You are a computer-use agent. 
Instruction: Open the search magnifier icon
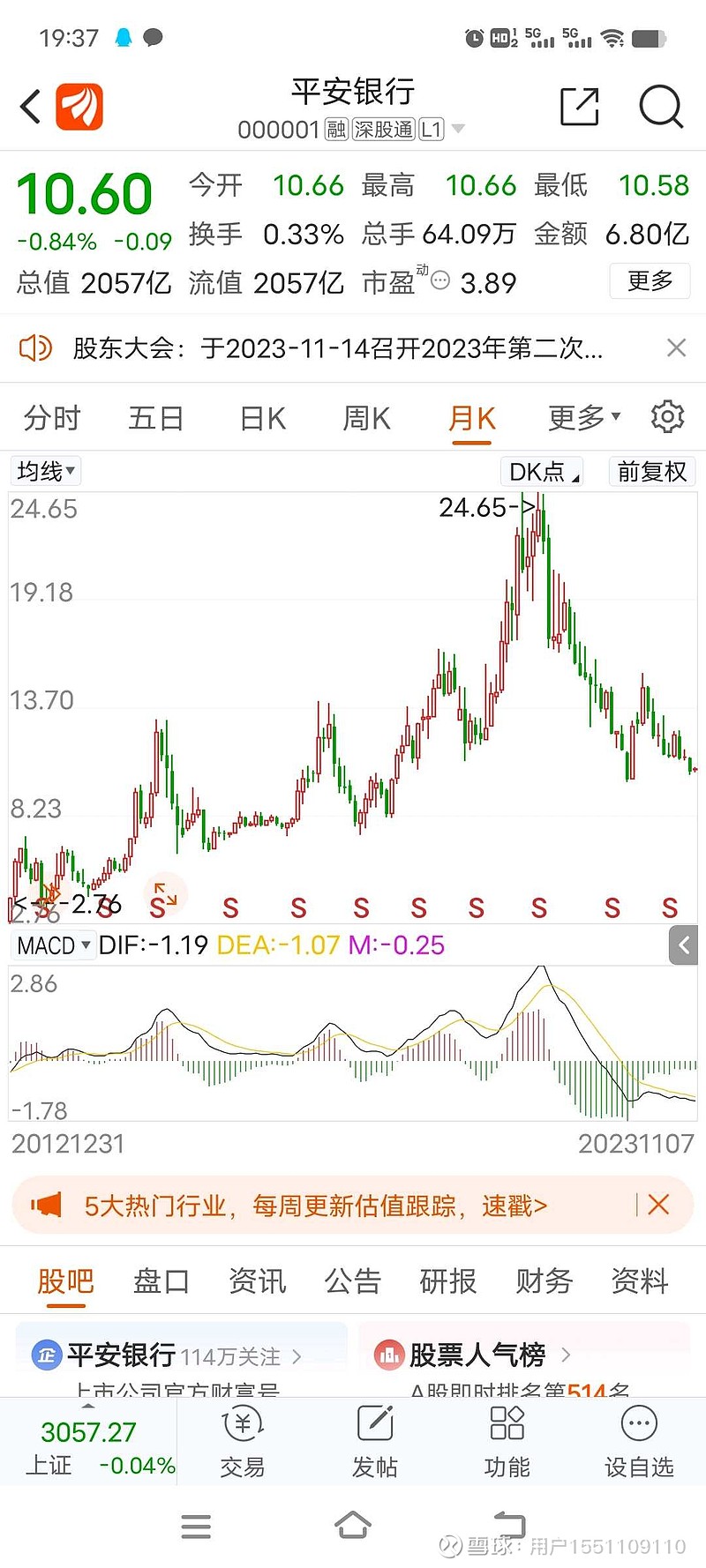(659, 106)
